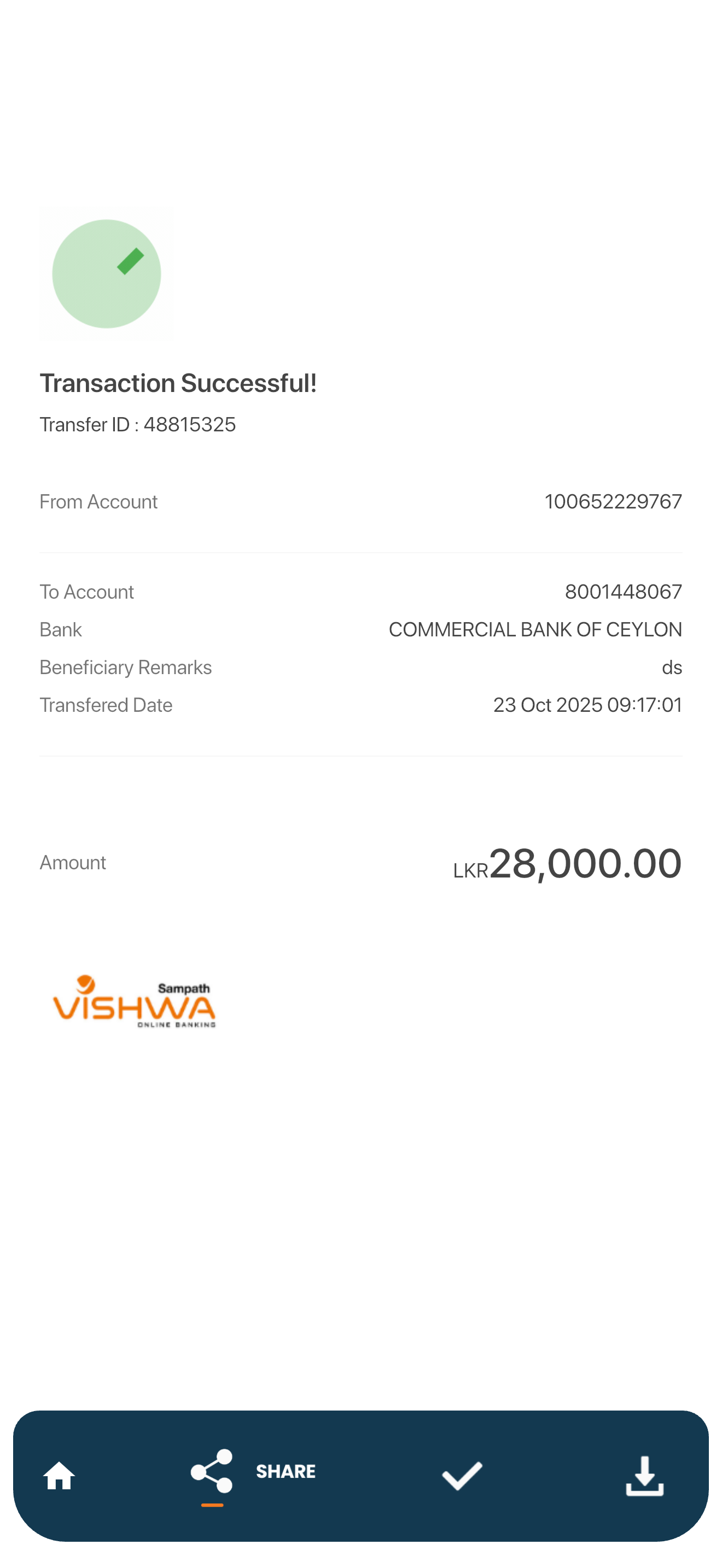Screen dimensions: 722x1568
Task: Confirm with the checkmark icon
Action: 462,1476
